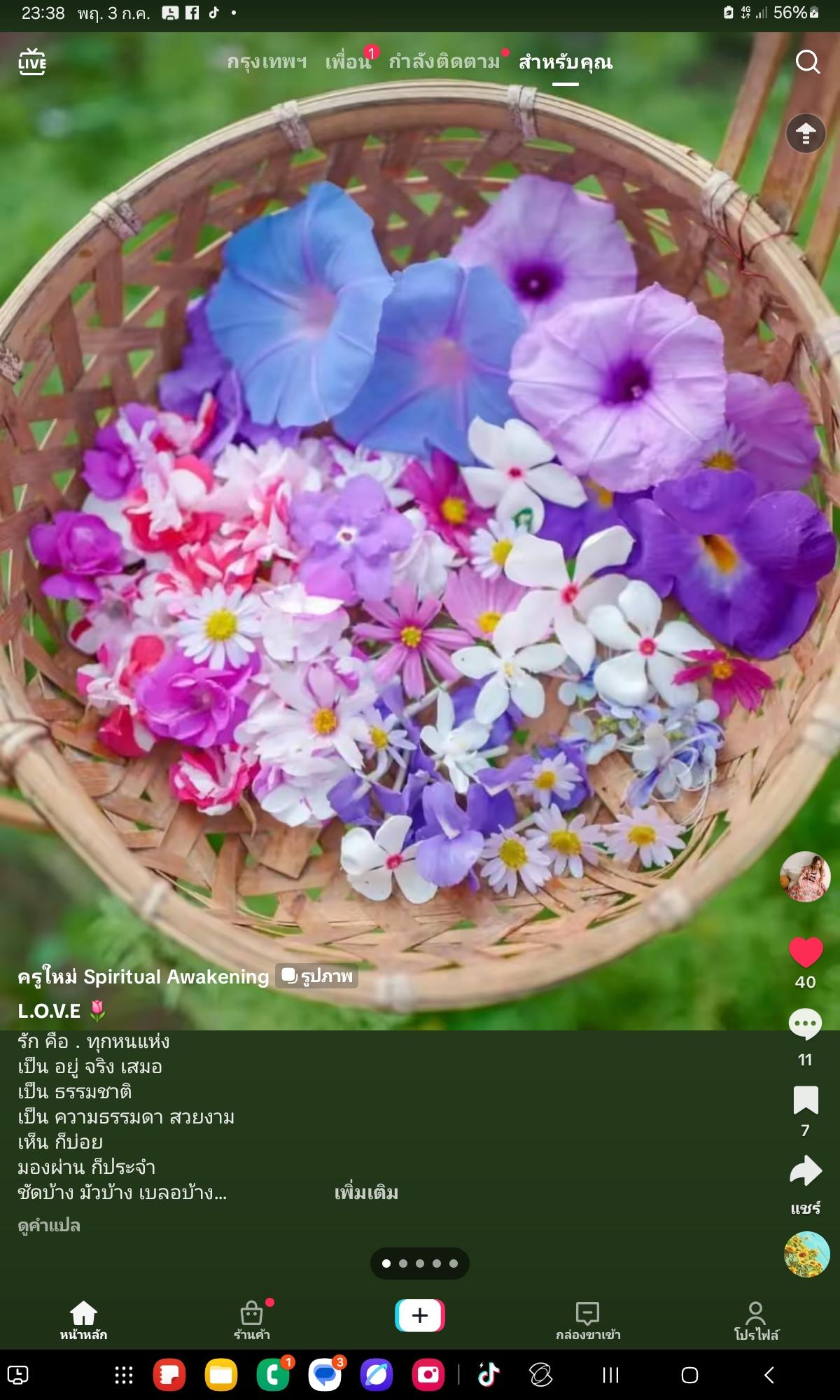Expand the caption with เพิ่มเติม

click(366, 1193)
